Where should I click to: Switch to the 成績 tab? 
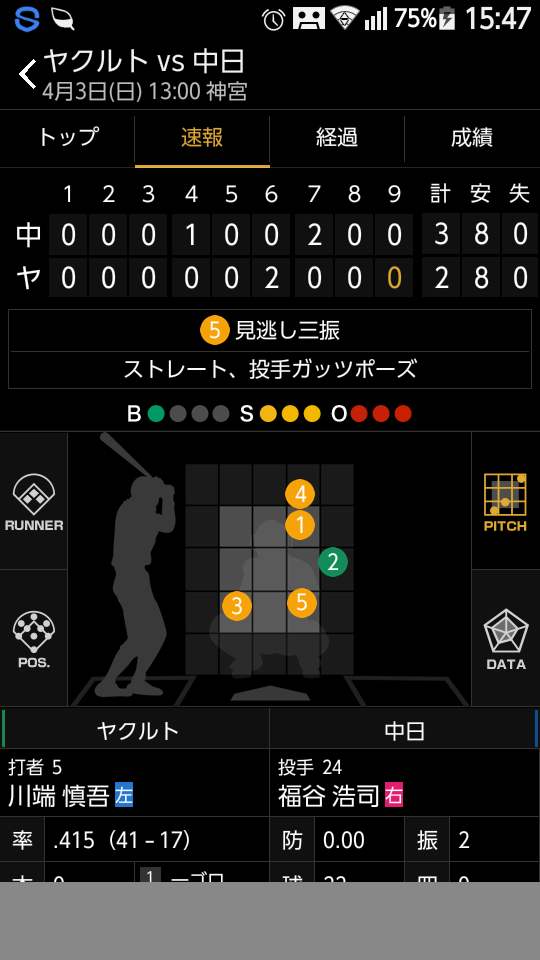[x=472, y=138]
